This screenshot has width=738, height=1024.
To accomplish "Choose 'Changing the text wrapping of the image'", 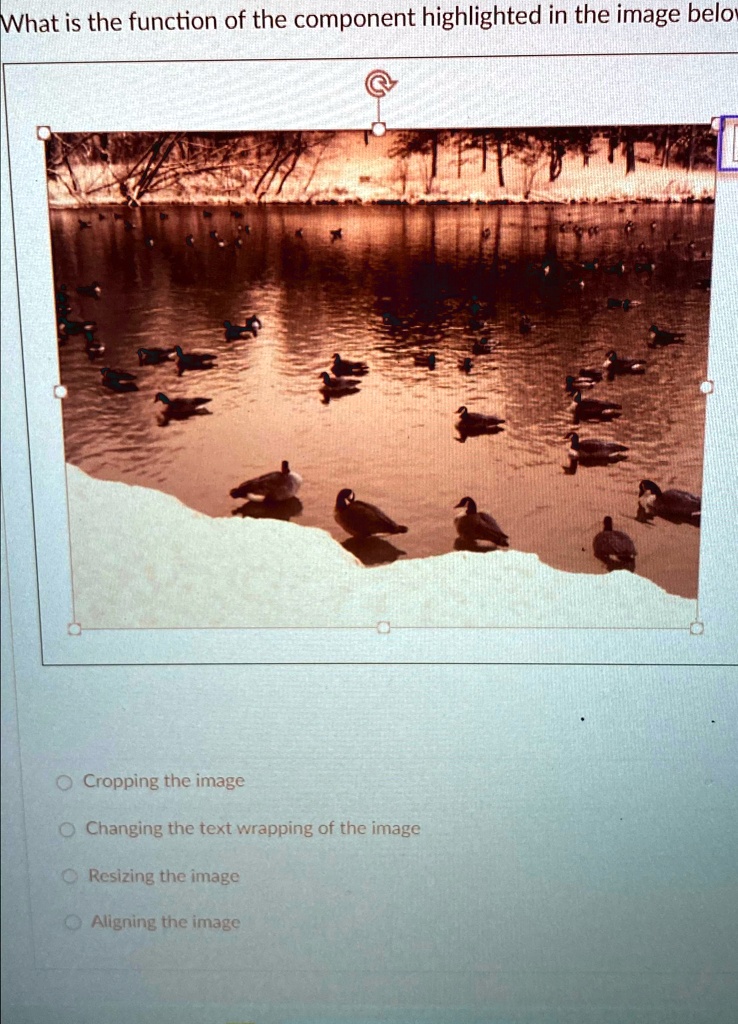I will pos(68,829).
